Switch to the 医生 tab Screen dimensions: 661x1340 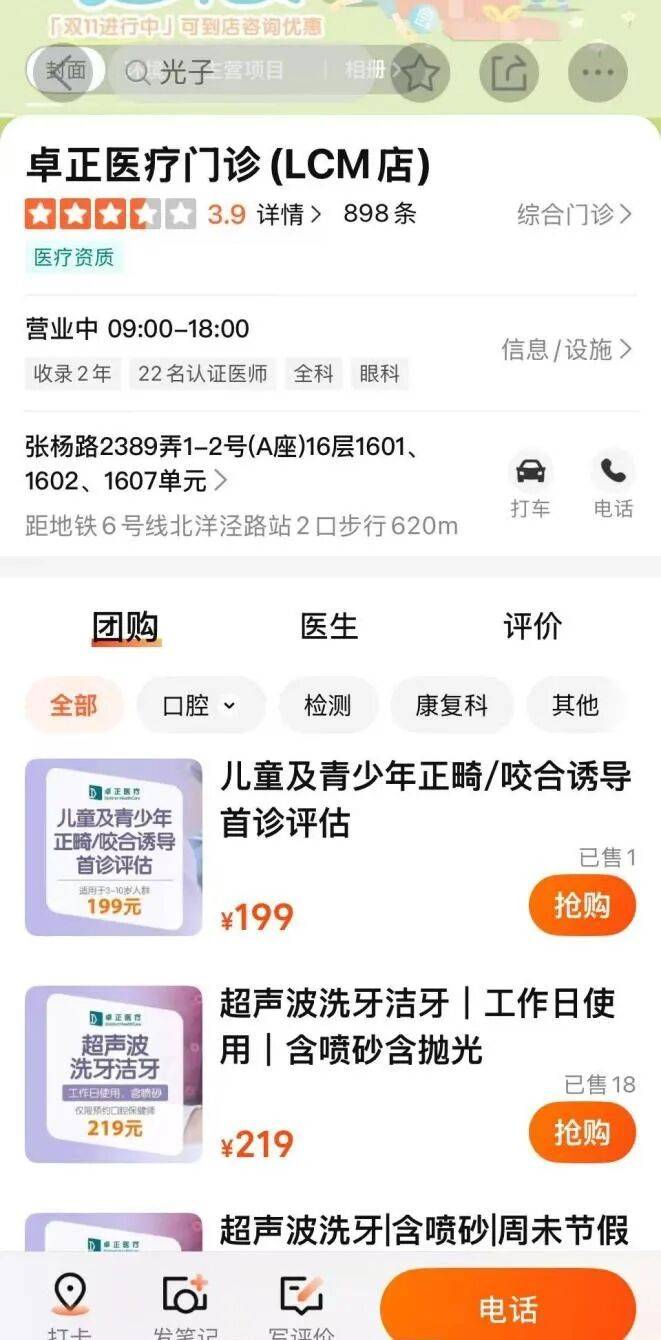point(329,626)
